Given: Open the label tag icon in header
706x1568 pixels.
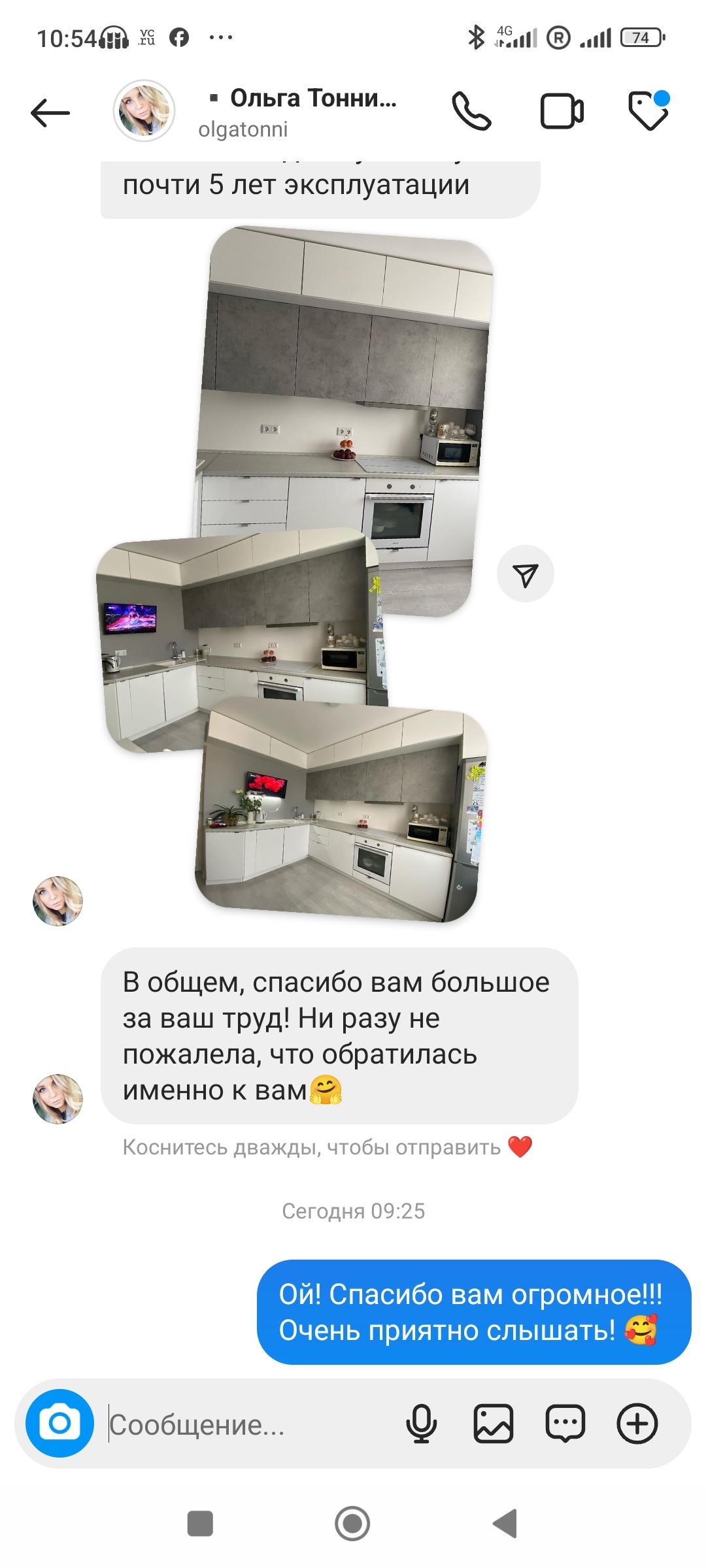Looking at the screenshot, I should [648, 111].
